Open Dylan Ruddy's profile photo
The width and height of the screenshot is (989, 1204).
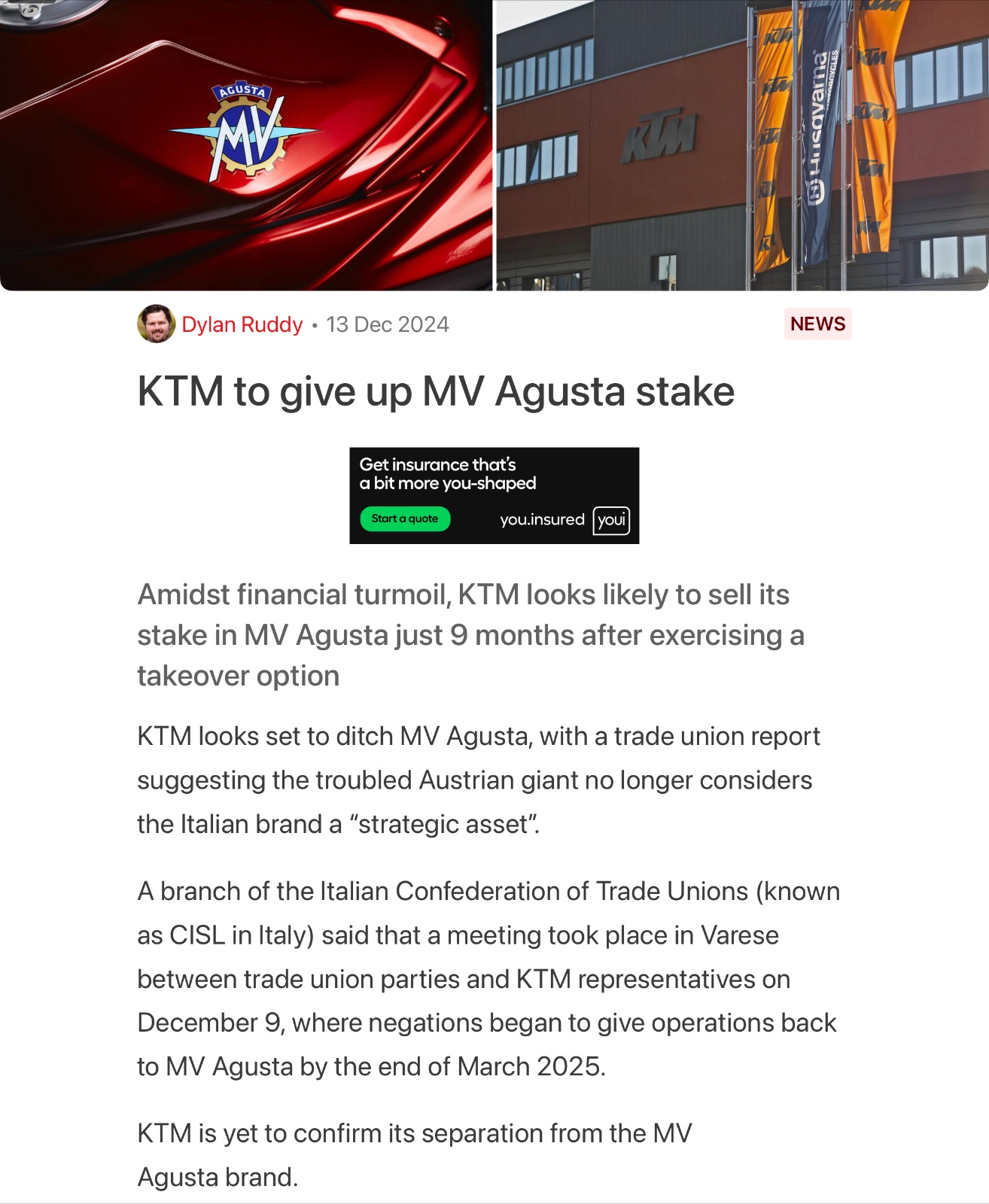pos(157,324)
